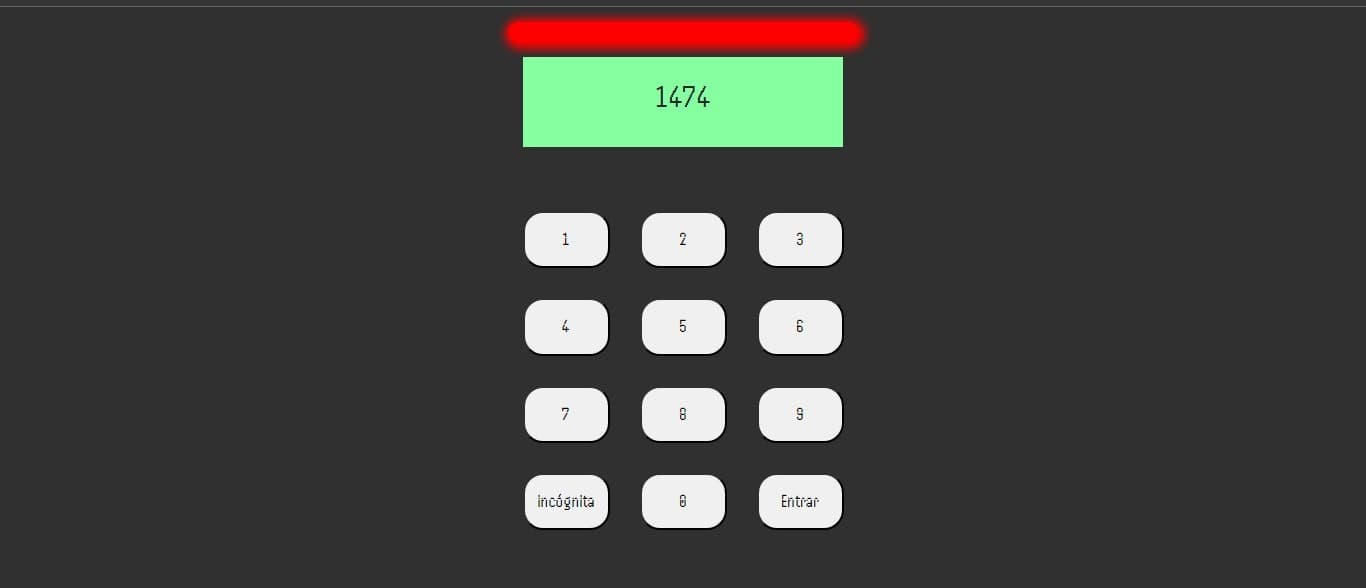Tap the 7 key
The width and height of the screenshot is (1366, 588).
(566, 414)
